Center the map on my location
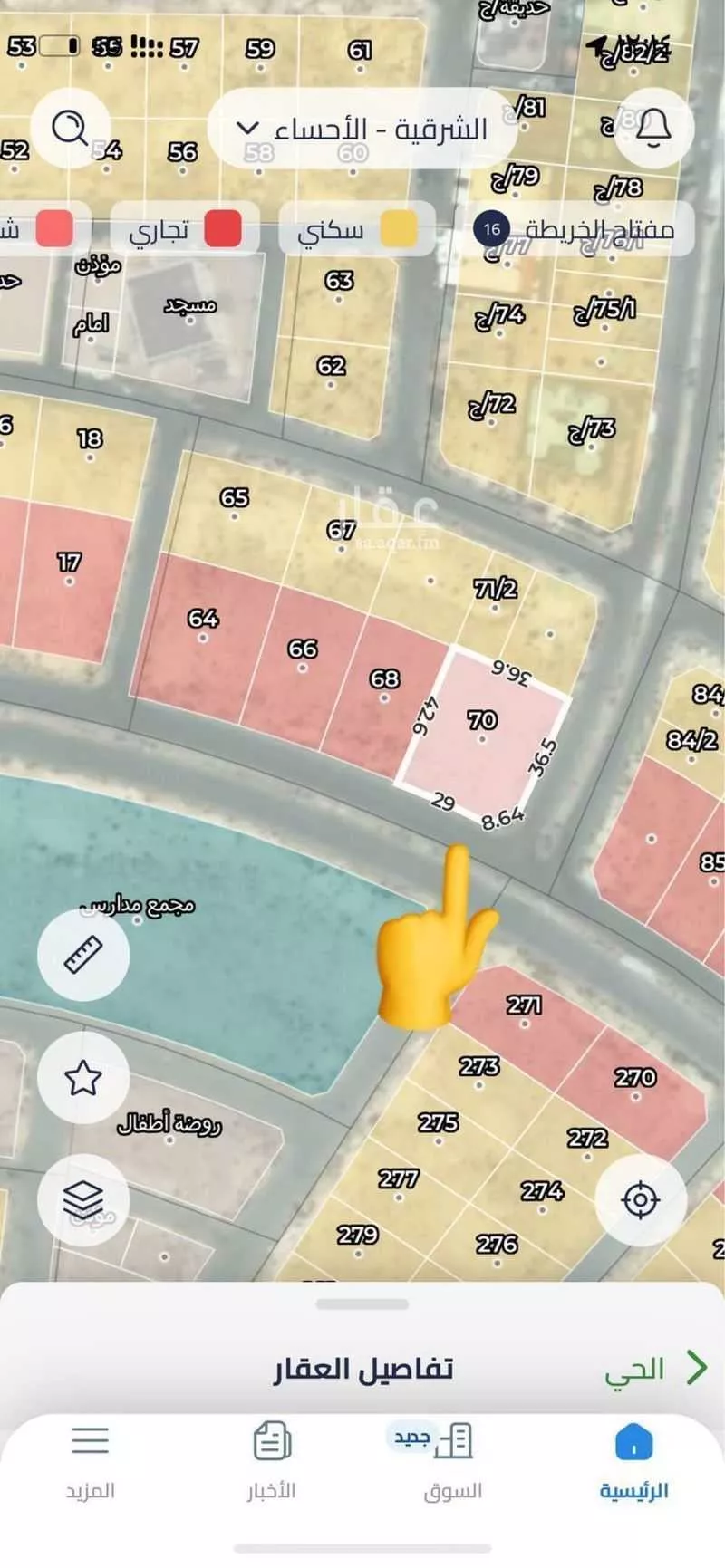The image size is (725, 1568). coord(640,1199)
